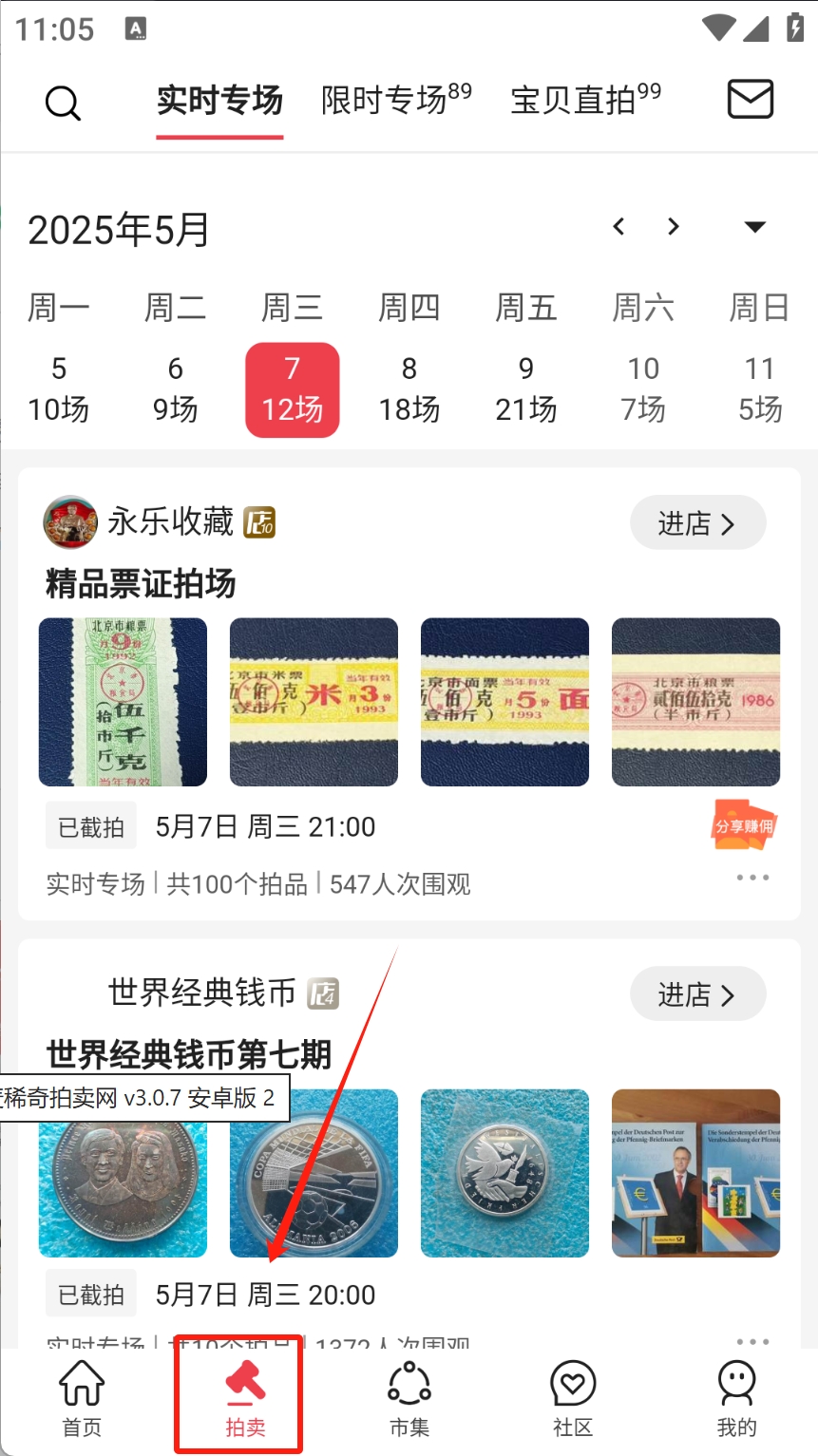Select May 9 with 21场
Screen dimensions: 818x1456
point(525,389)
